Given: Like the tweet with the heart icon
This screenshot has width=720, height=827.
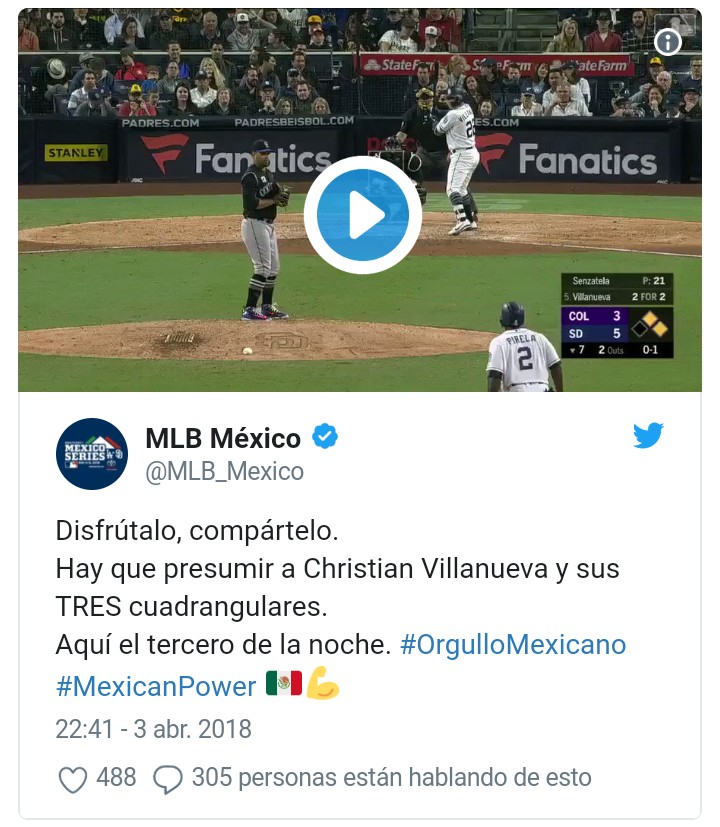Looking at the screenshot, I should click(x=73, y=778).
